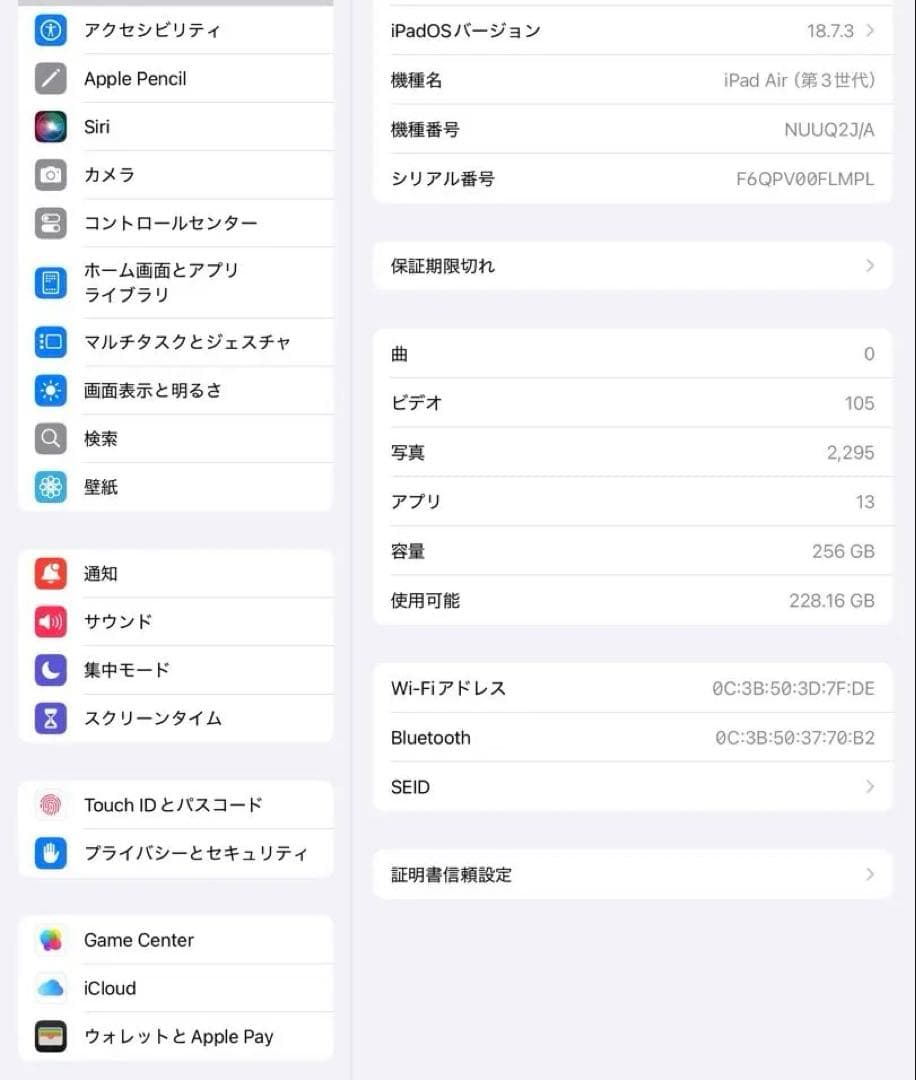
Task: Open the 証明書信頼設定 chevron
Action: (x=869, y=873)
